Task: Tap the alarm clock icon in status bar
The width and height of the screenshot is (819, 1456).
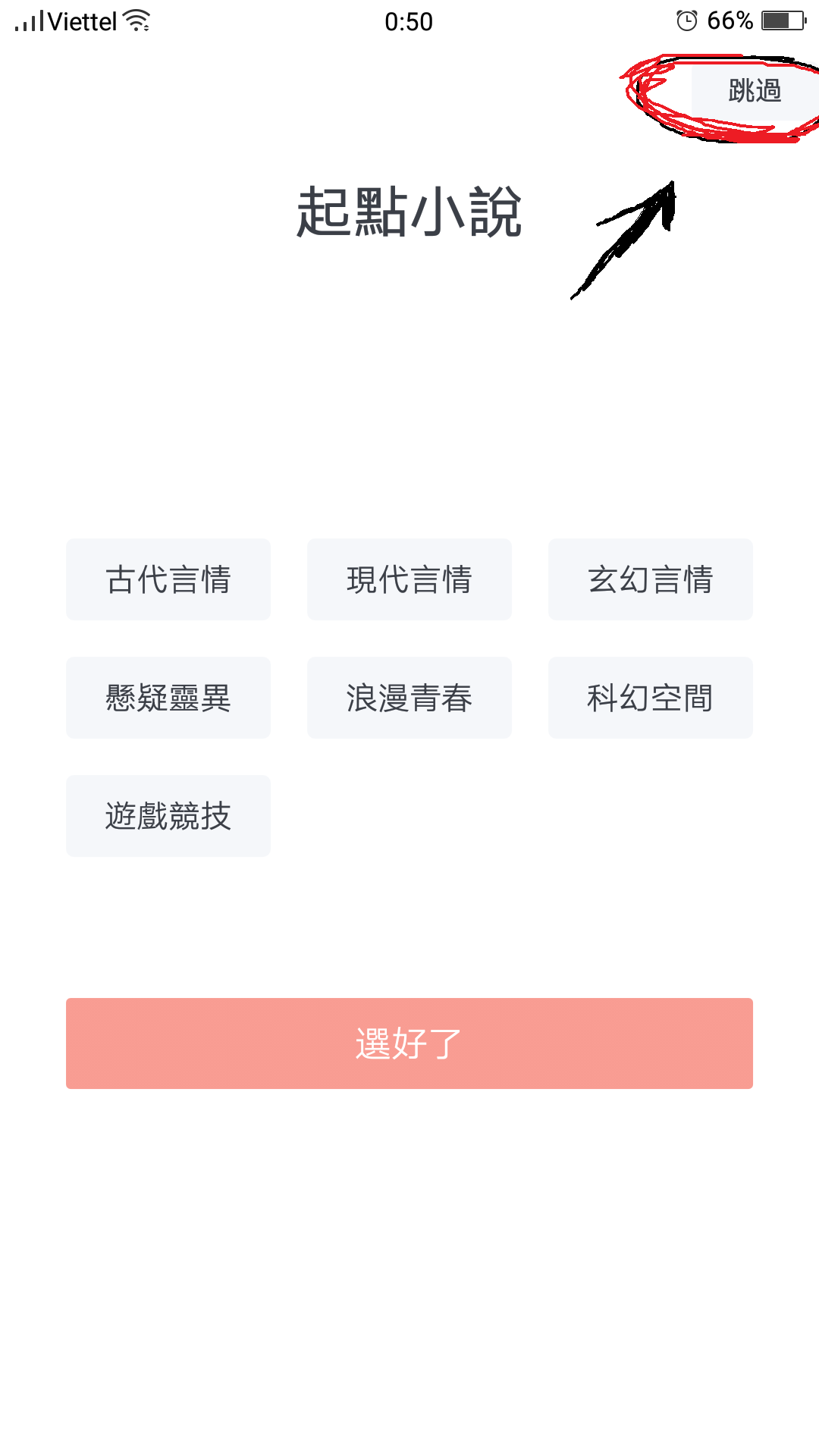Action: pyautogui.click(x=687, y=20)
